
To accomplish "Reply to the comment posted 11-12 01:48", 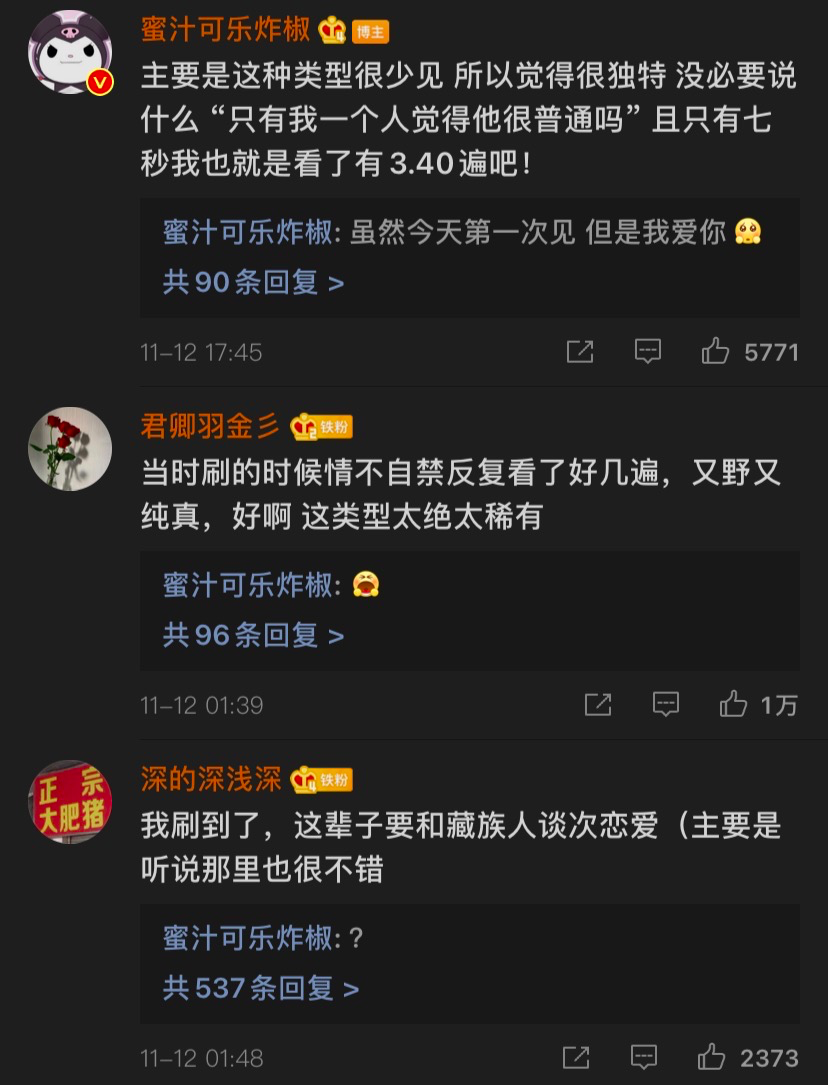I will (x=643, y=1057).
